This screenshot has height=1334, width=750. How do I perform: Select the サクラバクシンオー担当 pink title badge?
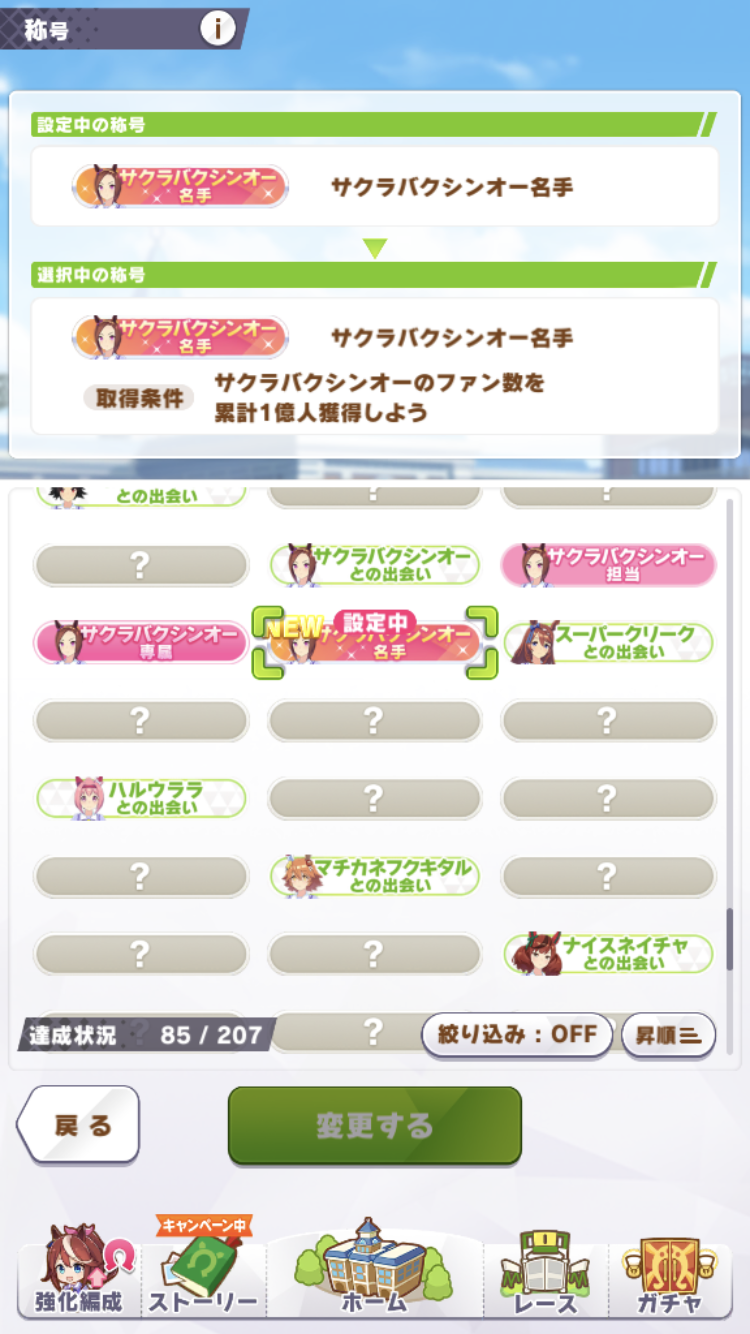coord(608,563)
